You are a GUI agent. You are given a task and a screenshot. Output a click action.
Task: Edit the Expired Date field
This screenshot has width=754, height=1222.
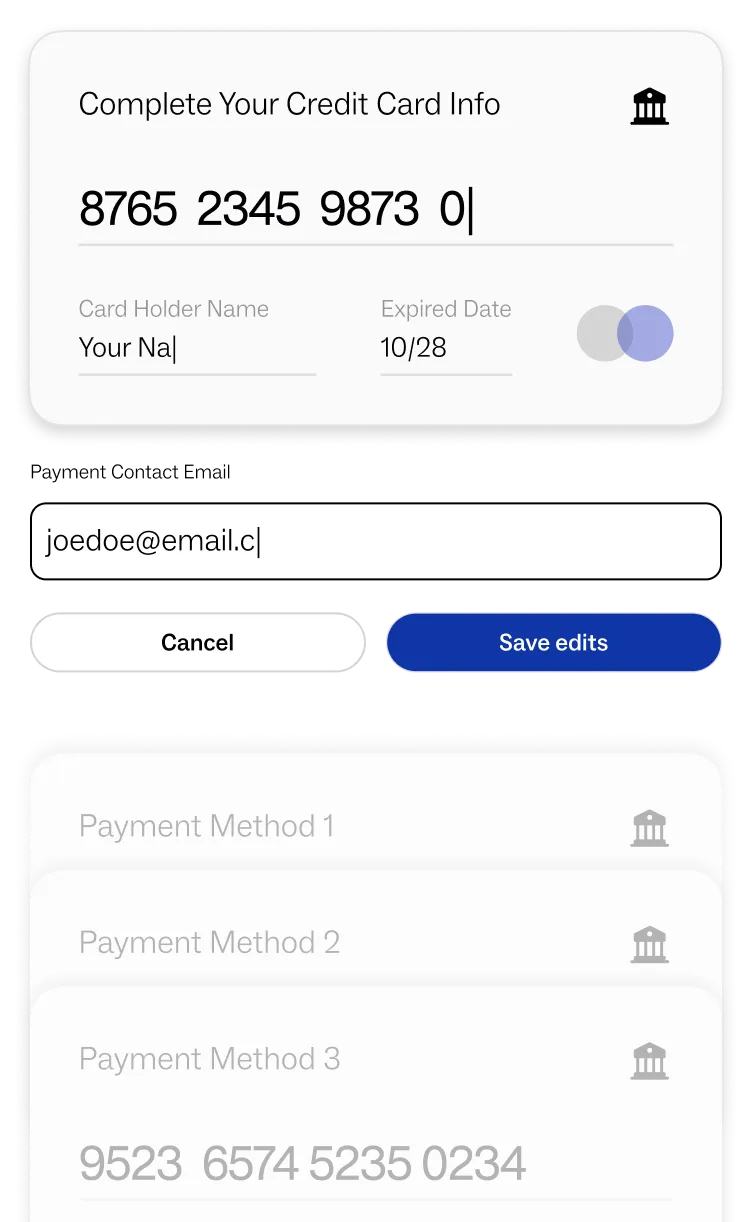coord(446,348)
